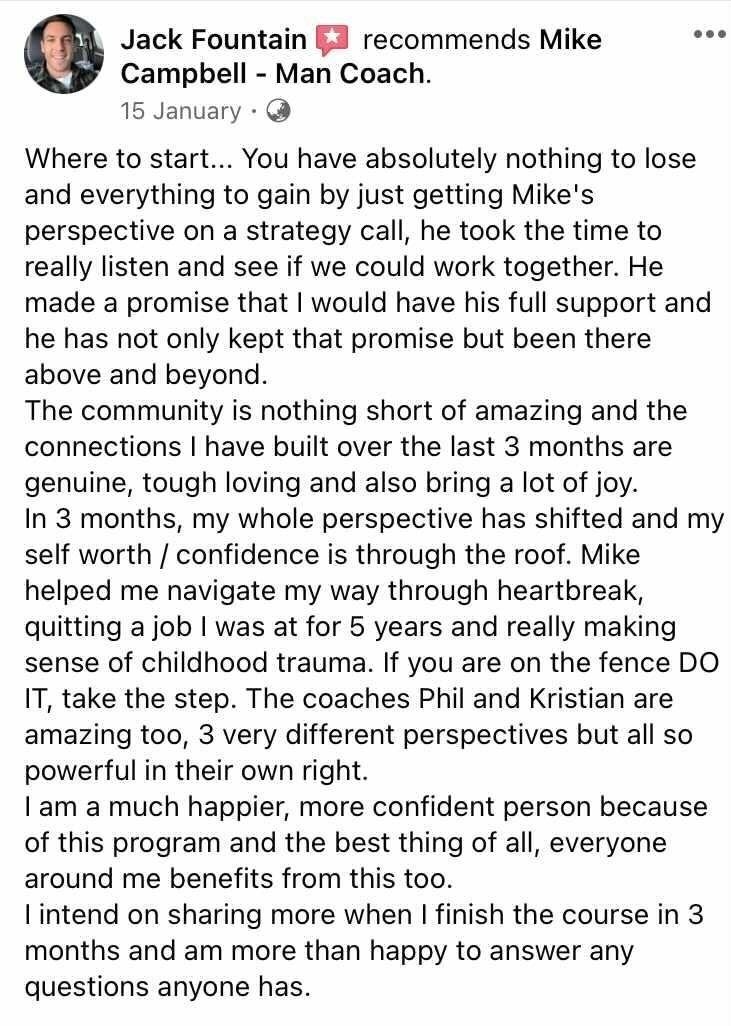Visit the Mike Campbell - Man Coach page
The image size is (731, 1026).
coord(275,73)
